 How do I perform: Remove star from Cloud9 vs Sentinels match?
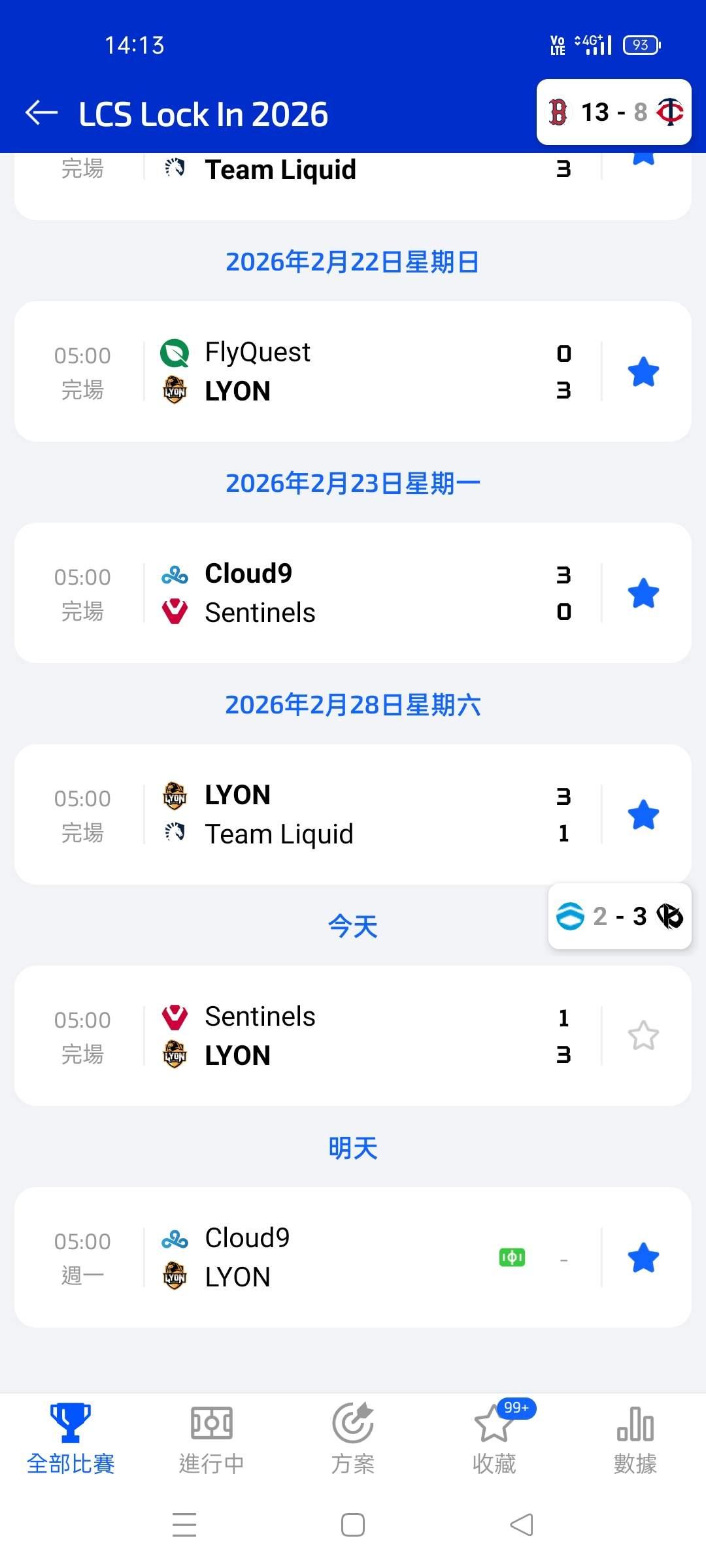[643, 594]
